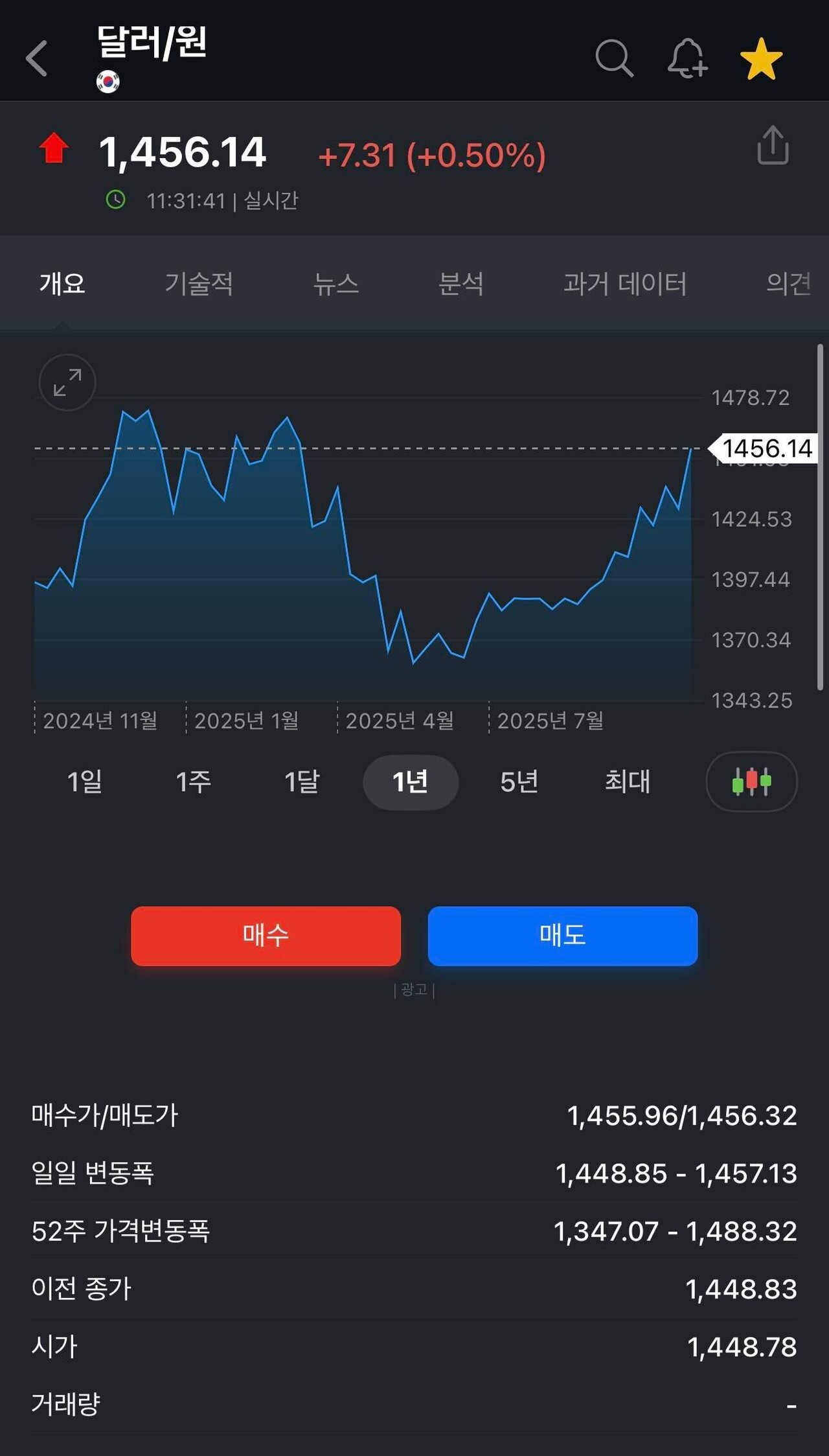Viewport: 829px width, 1456px height.
Task: Tap the share icon
Action: click(773, 146)
